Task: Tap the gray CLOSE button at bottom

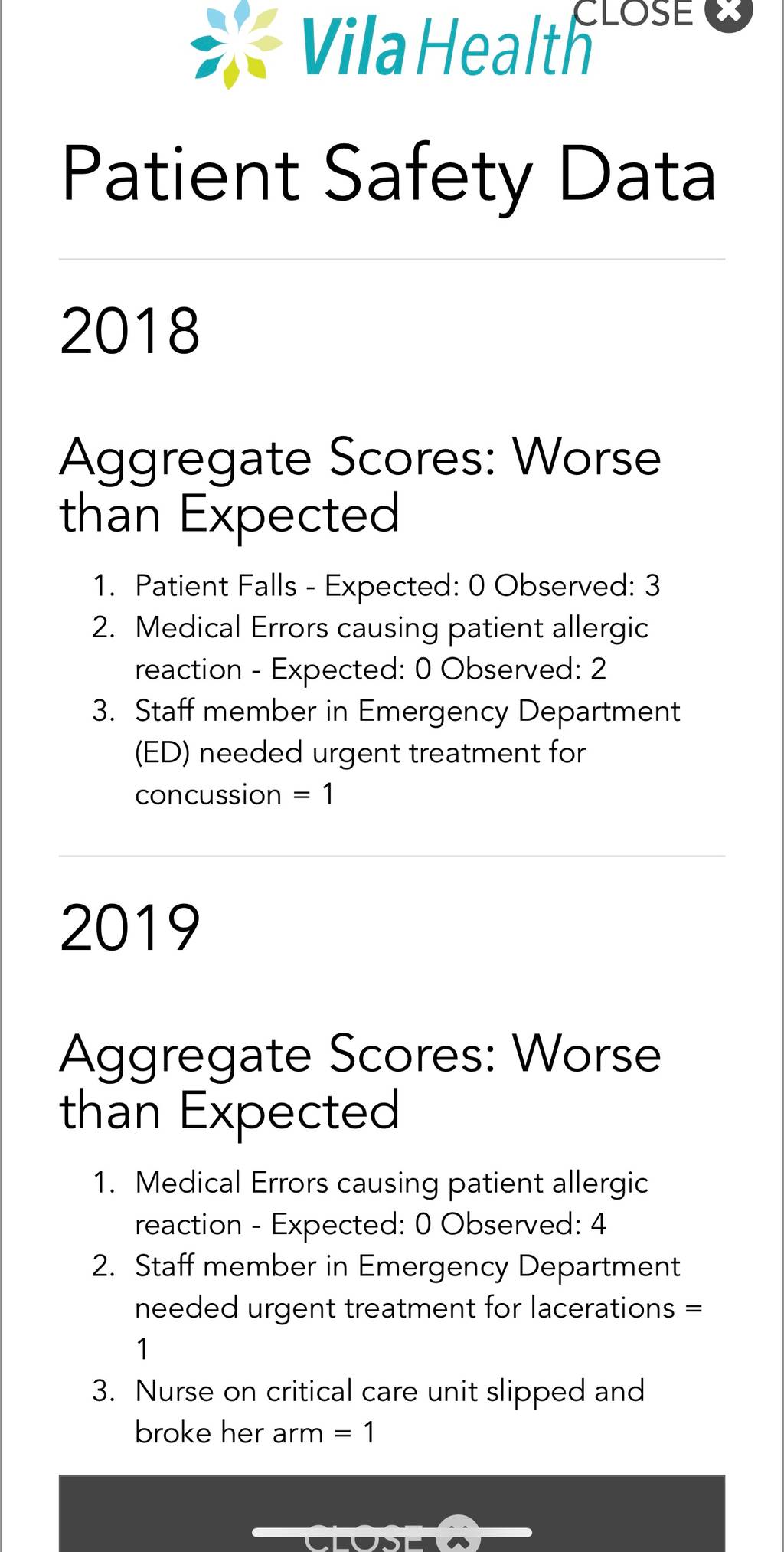Action: point(392,1513)
